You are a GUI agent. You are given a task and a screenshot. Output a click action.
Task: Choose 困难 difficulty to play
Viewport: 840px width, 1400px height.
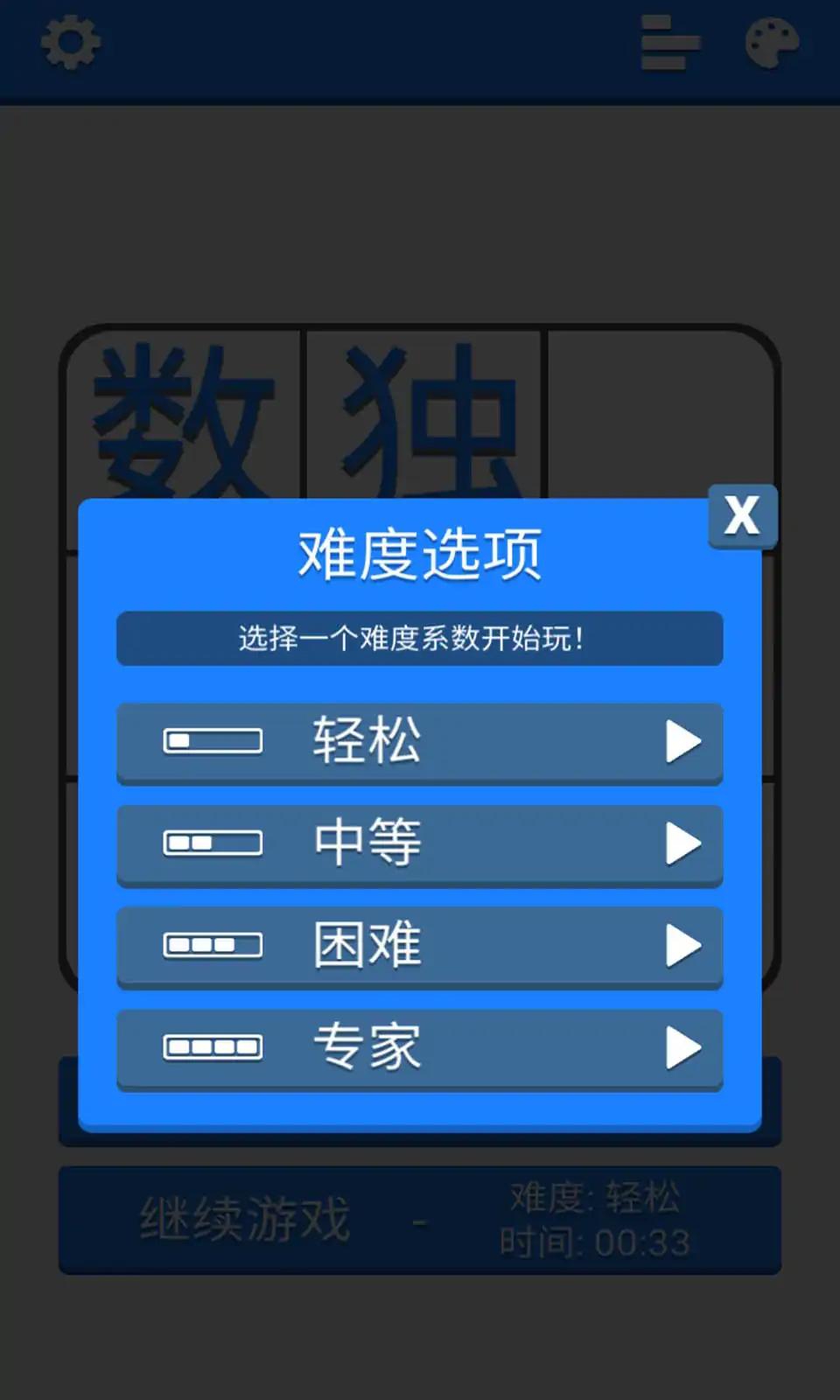click(419, 946)
